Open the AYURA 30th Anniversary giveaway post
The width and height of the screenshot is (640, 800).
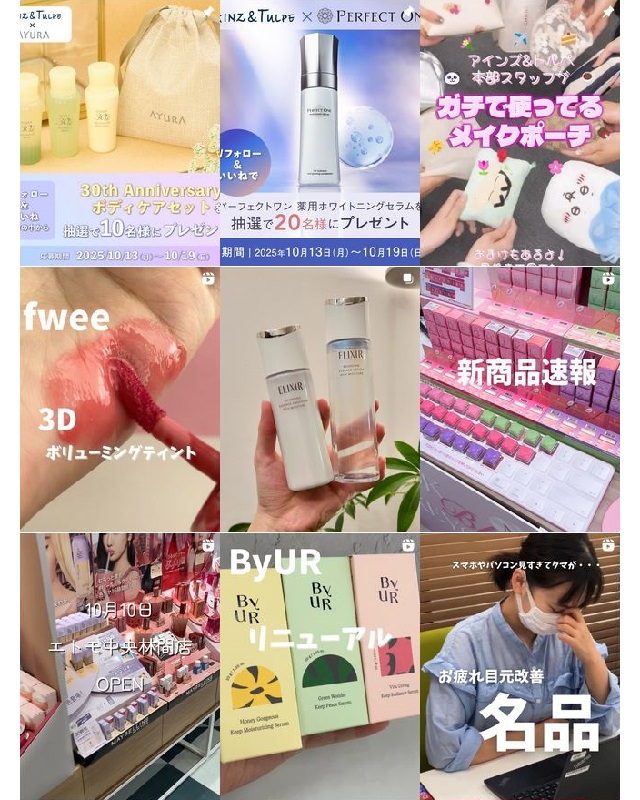[120, 132]
